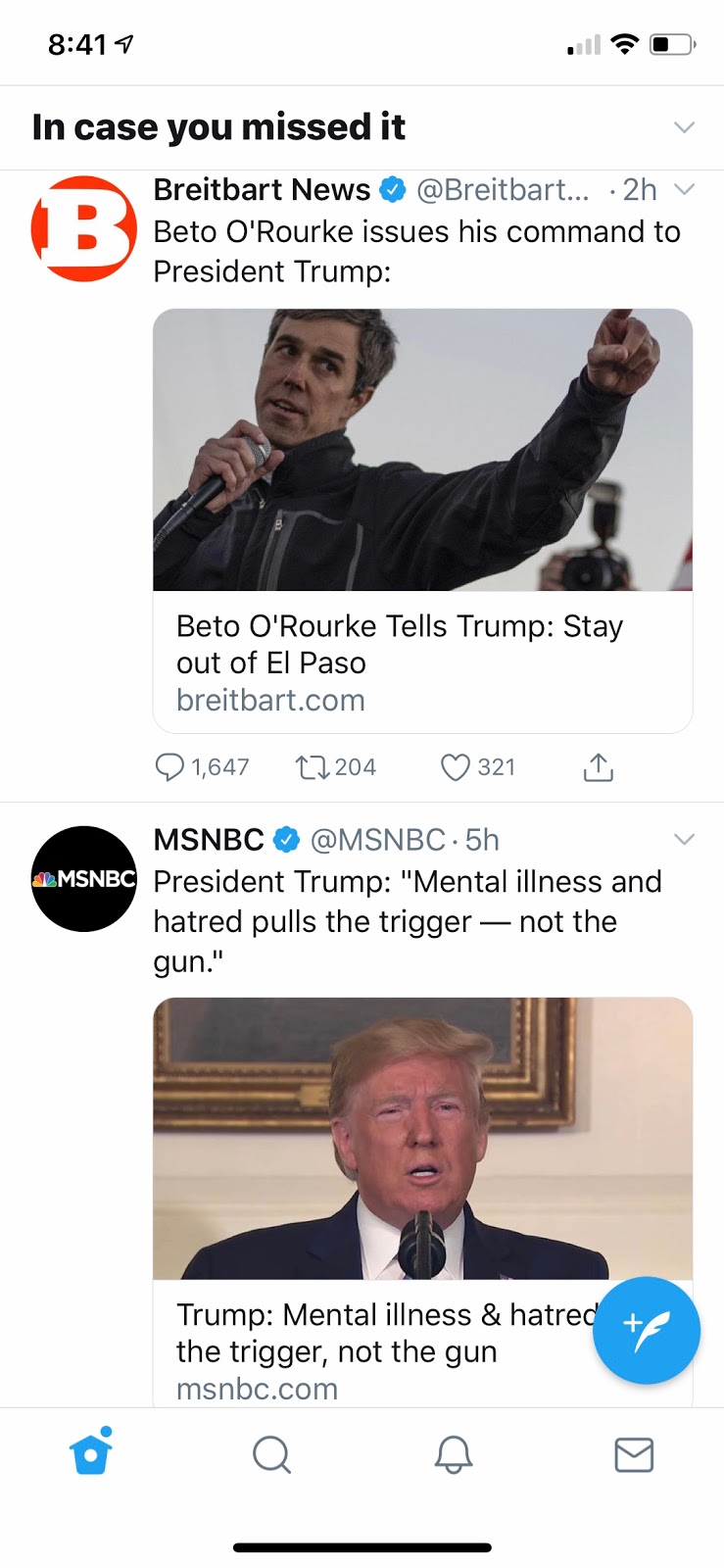Retweet the Breitbart News tweet
The width and height of the screenshot is (724, 1568).
(313, 767)
